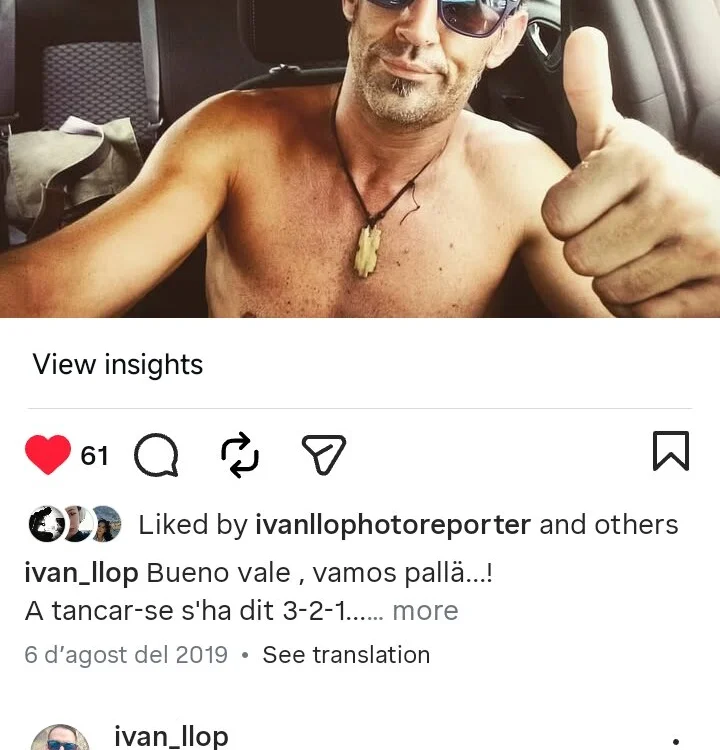720x750 pixels.
Task: Tap See translation under the caption
Action: point(346,655)
